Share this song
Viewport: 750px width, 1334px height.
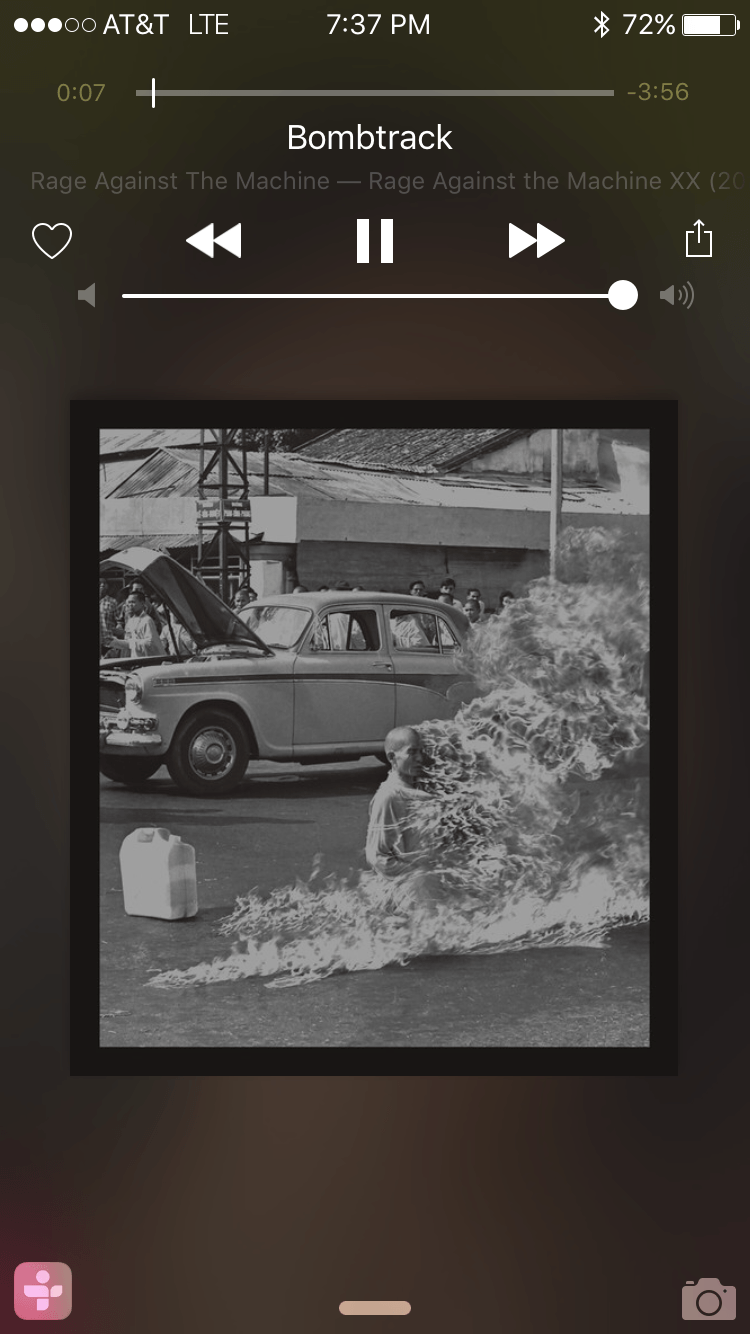(698, 240)
